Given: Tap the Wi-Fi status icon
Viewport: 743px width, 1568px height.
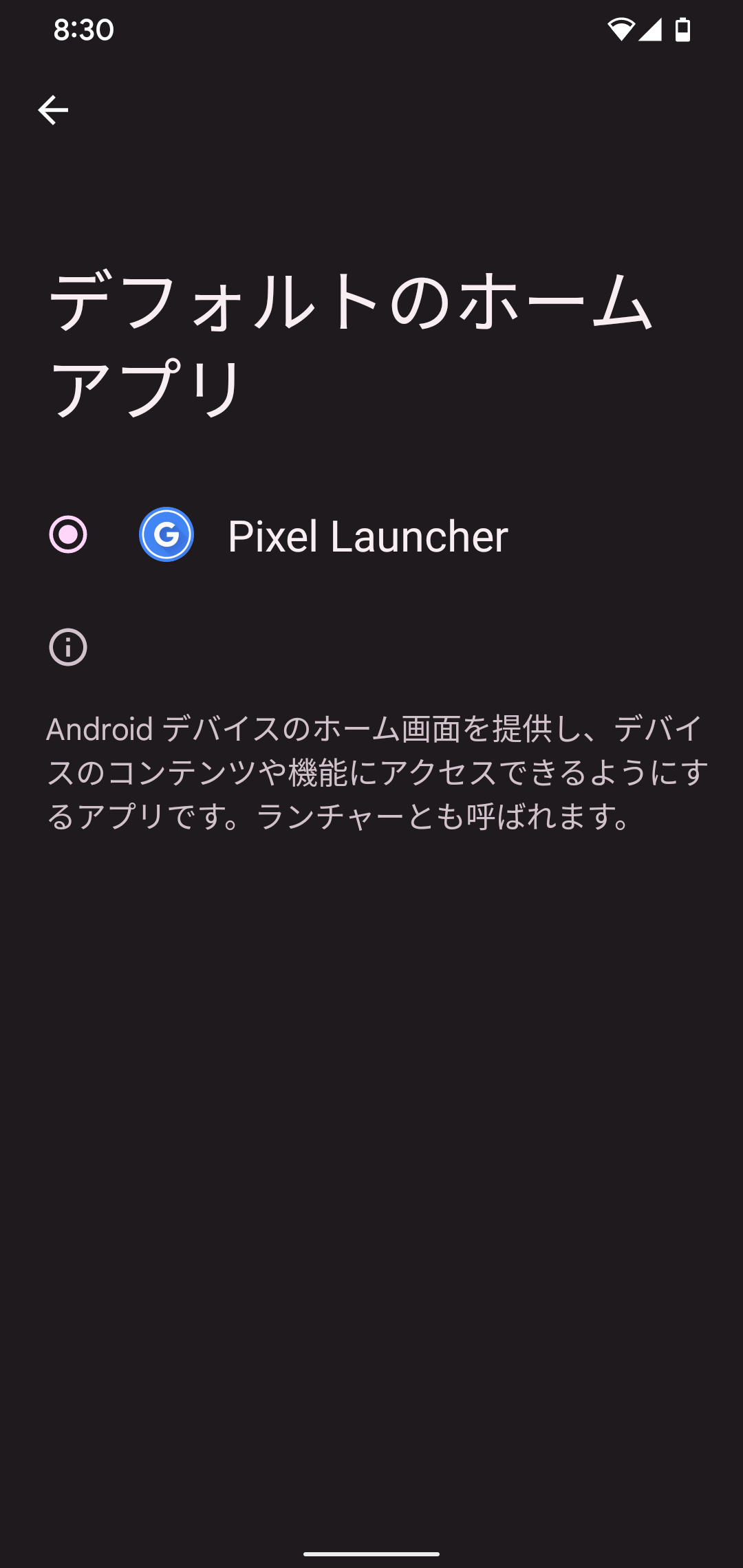Looking at the screenshot, I should [621, 28].
